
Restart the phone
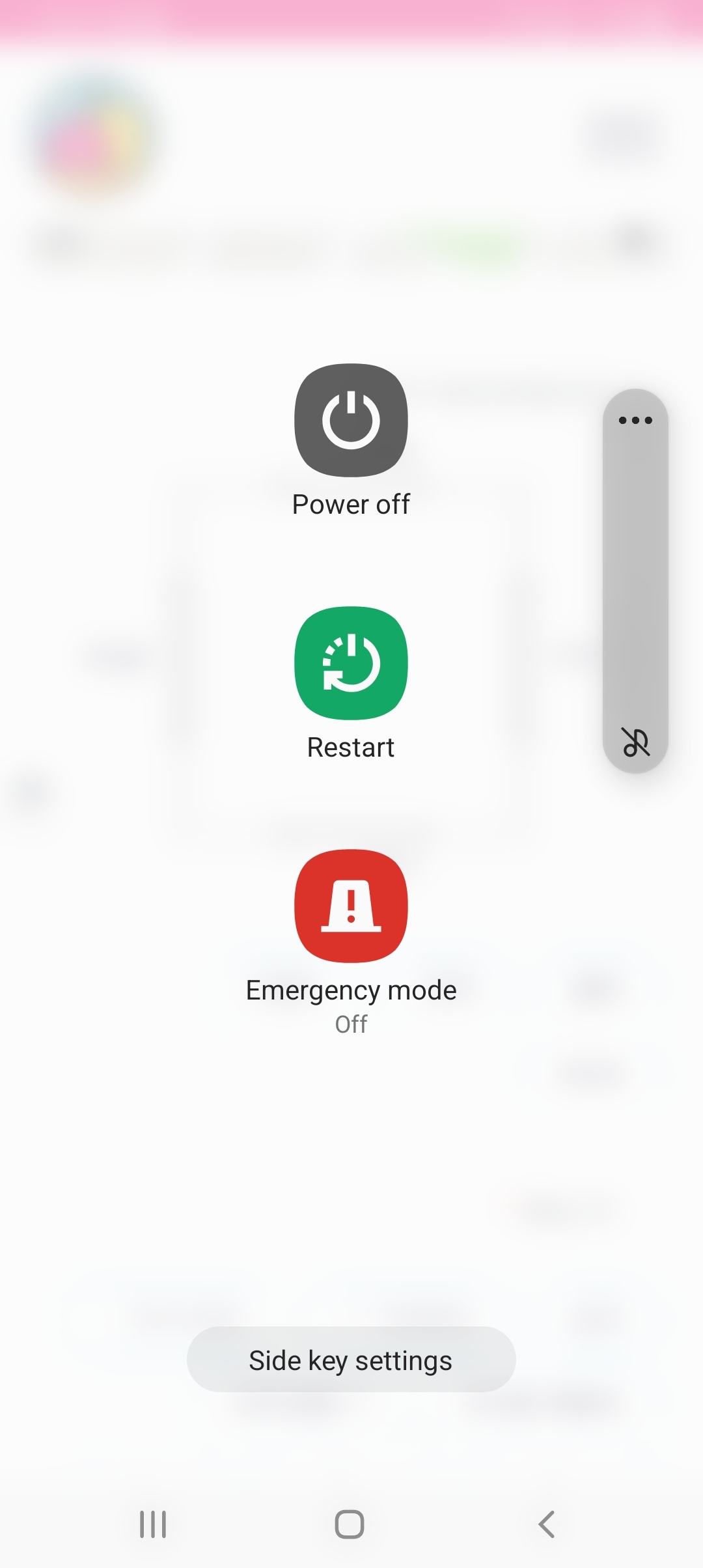click(351, 664)
